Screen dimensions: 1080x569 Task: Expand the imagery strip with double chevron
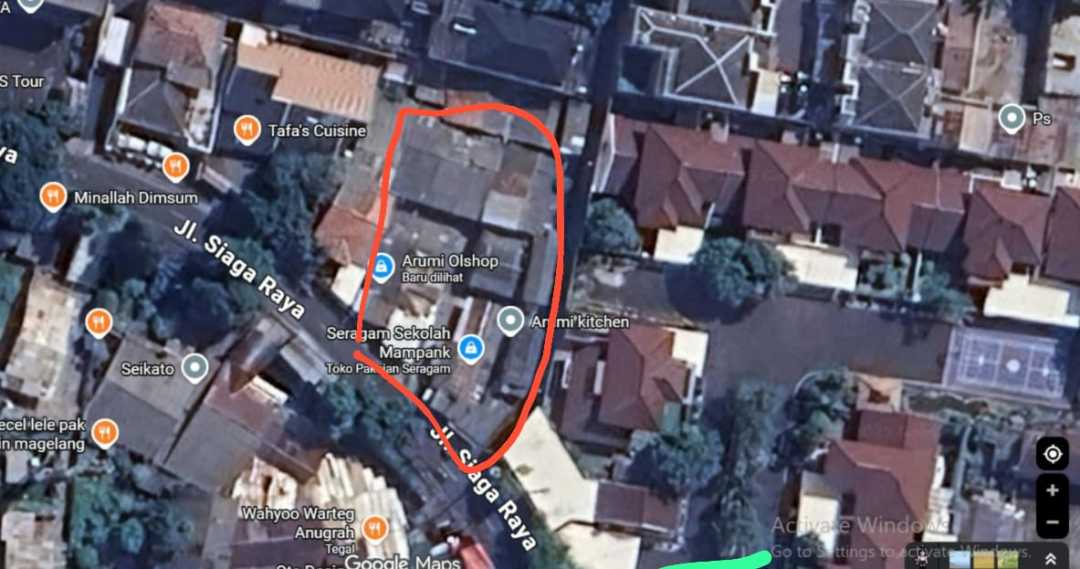click(x=1050, y=559)
